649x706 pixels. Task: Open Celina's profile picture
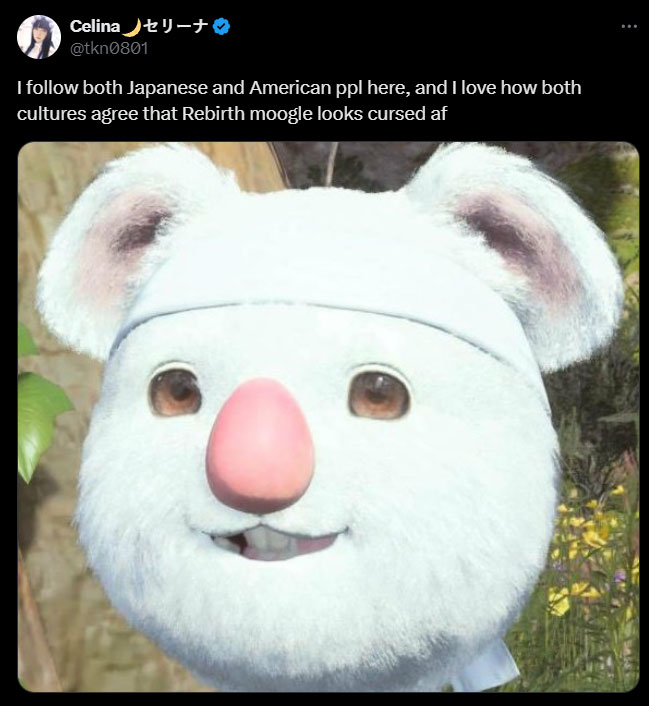coord(39,37)
